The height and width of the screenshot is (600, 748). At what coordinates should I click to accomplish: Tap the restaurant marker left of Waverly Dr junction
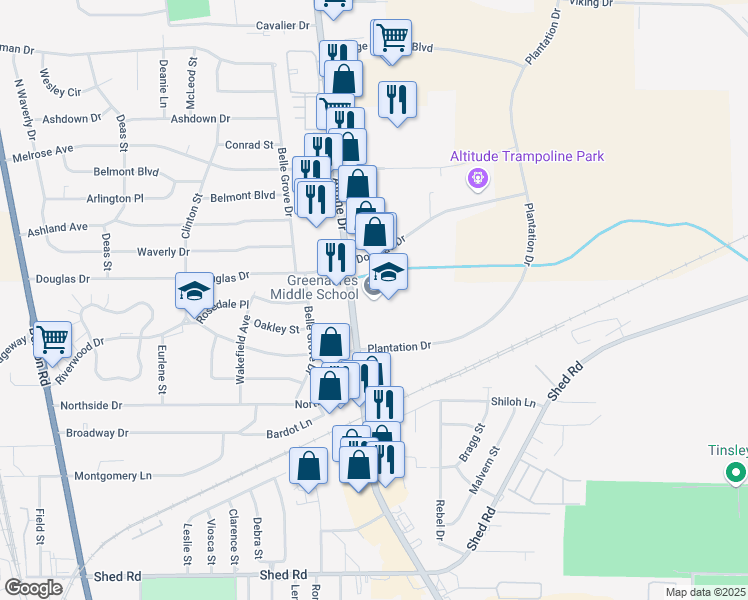[x=335, y=258]
